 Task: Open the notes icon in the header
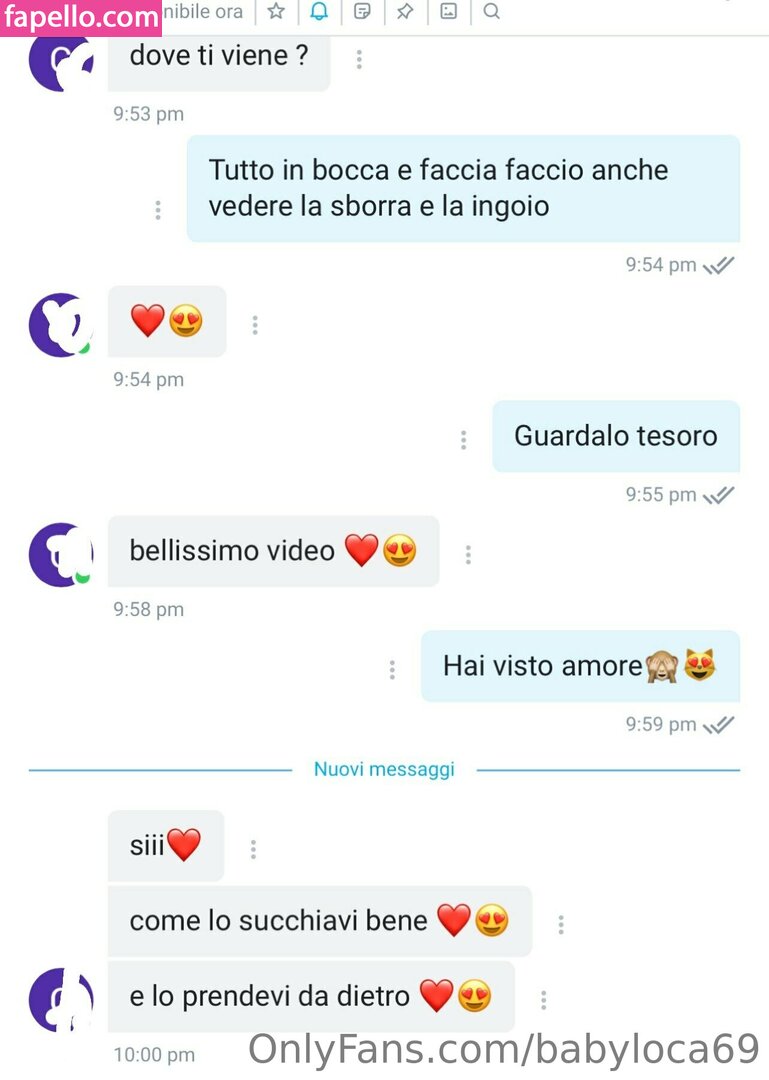(x=362, y=12)
